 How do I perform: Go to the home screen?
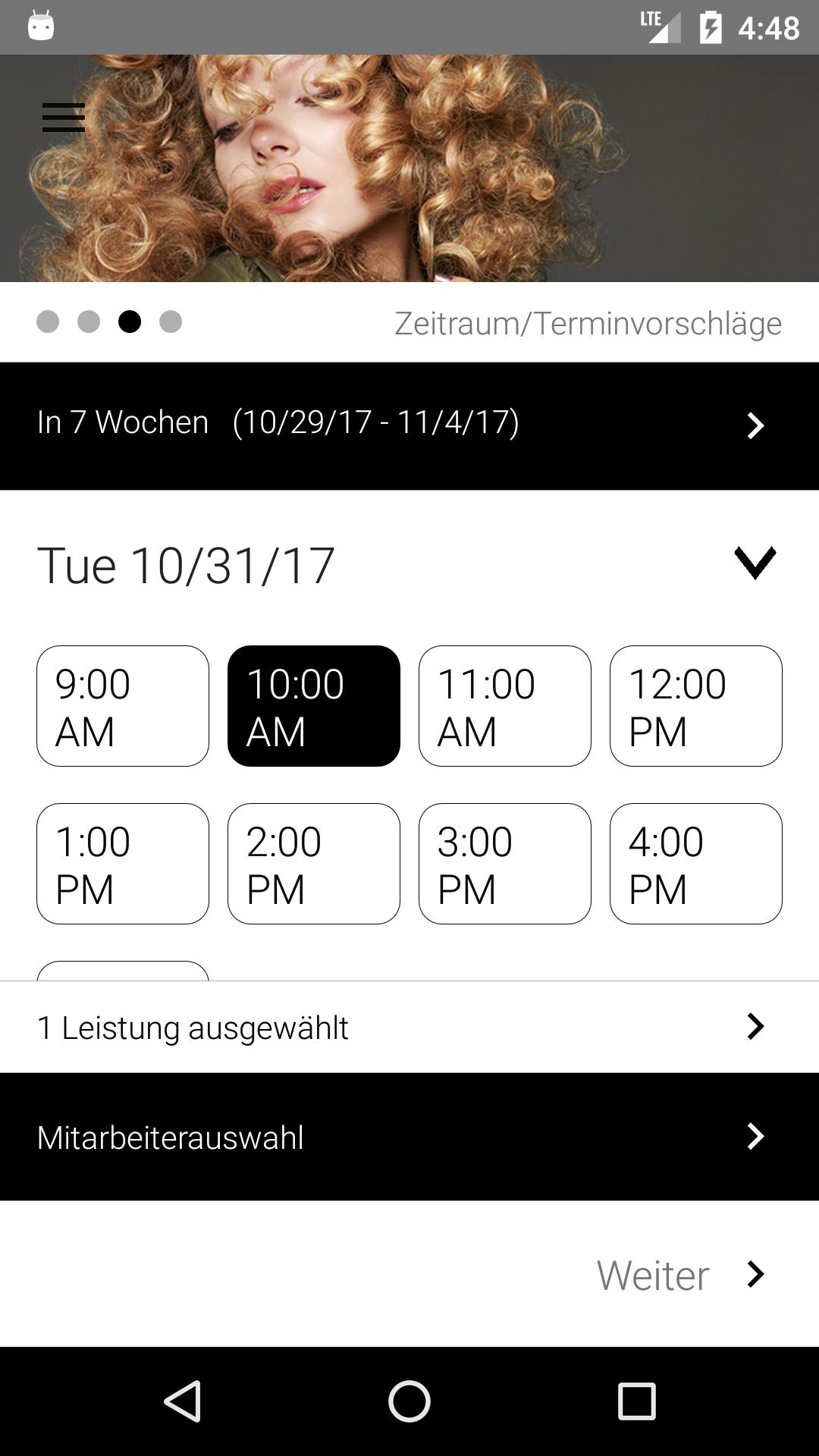(x=409, y=1401)
